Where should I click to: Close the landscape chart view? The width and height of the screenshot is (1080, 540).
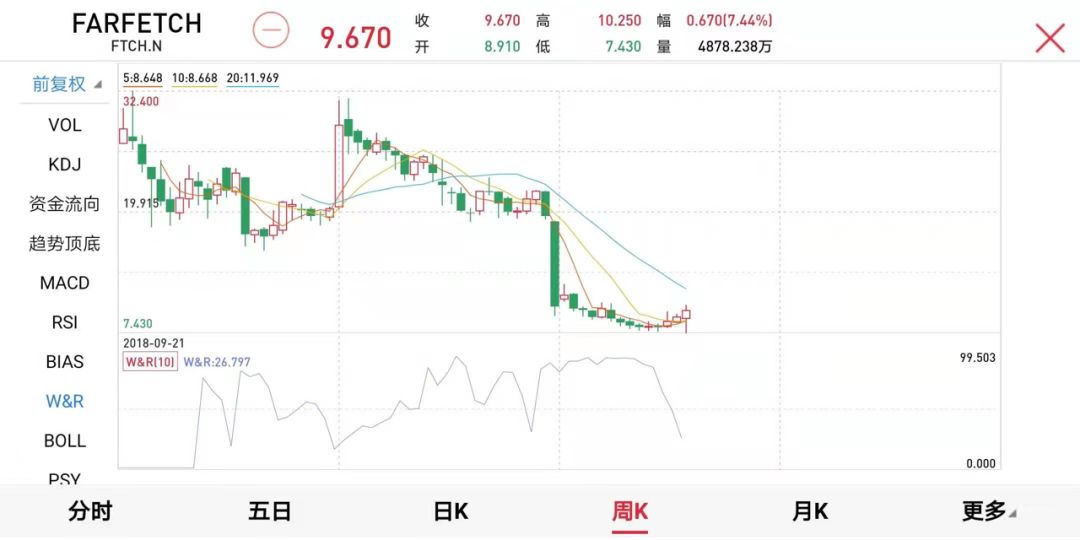coord(1049,37)
